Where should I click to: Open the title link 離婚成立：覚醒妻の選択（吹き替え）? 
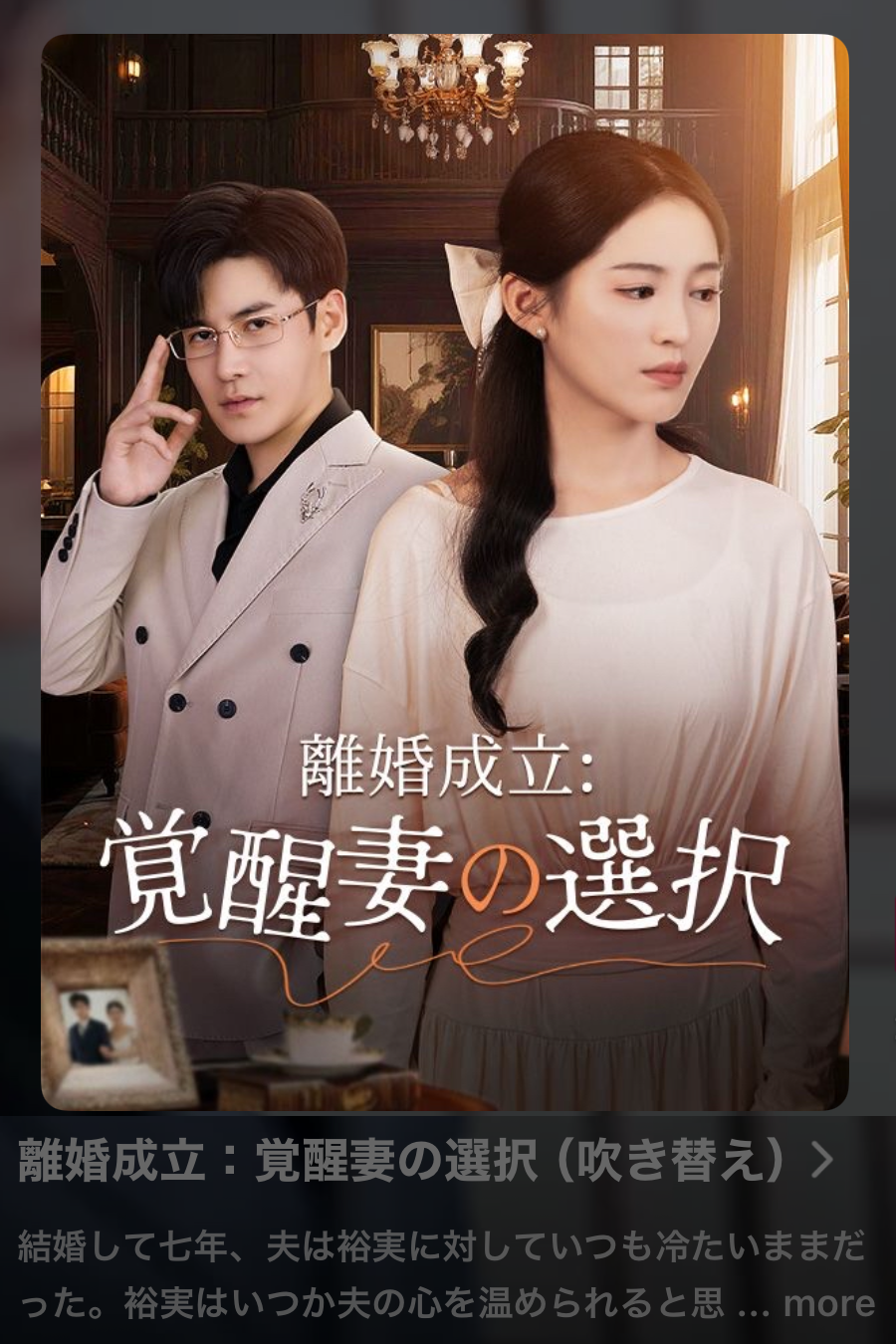point(426,1162)
